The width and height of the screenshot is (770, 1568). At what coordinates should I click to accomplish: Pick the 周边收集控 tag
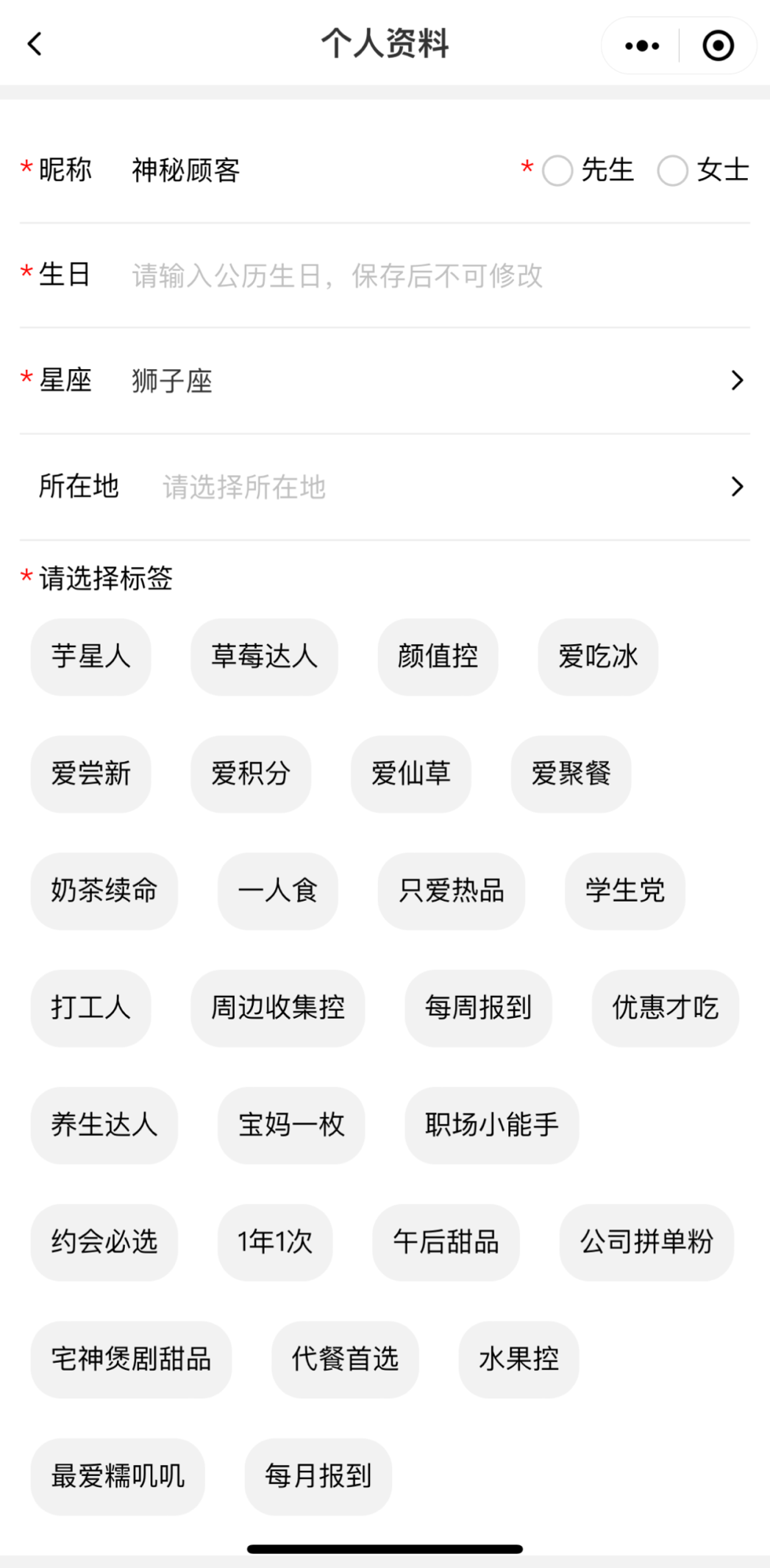tap(278, 1008)
